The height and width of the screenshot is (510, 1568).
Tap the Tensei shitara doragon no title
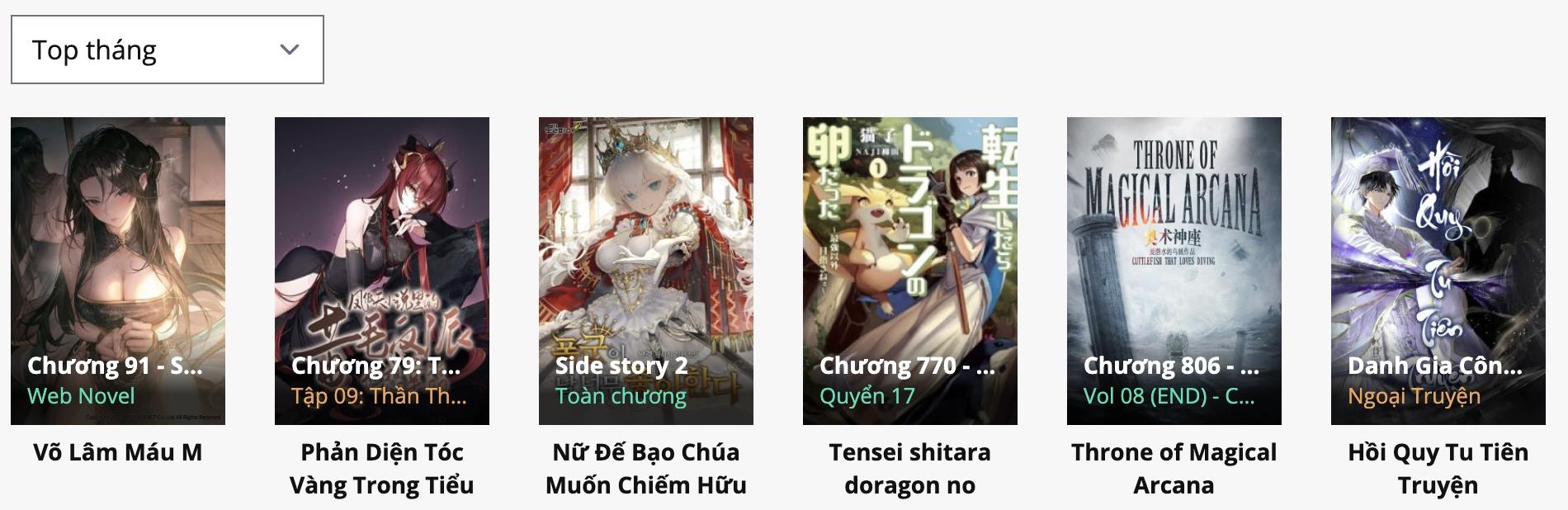point(910,468)
